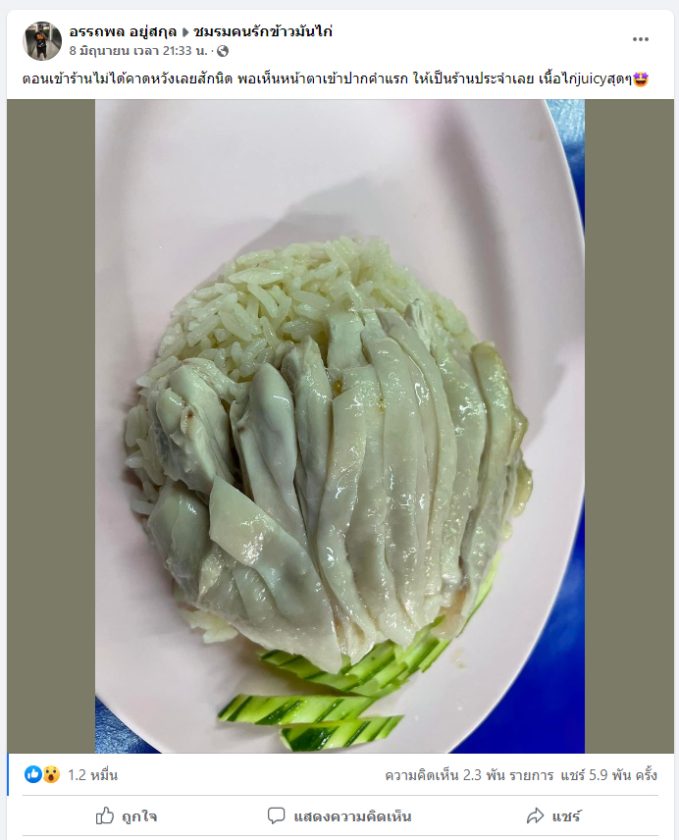Like the post with ถูกใจ
Screen dimensions: 679x840
coord(126,816)
